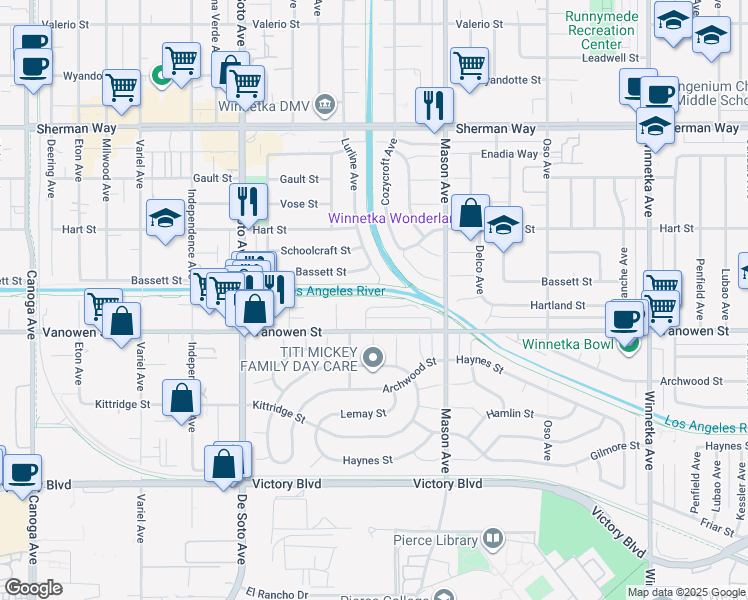Open the shopping bag marker by Winnetka Wonderland

tap(470, 213)
